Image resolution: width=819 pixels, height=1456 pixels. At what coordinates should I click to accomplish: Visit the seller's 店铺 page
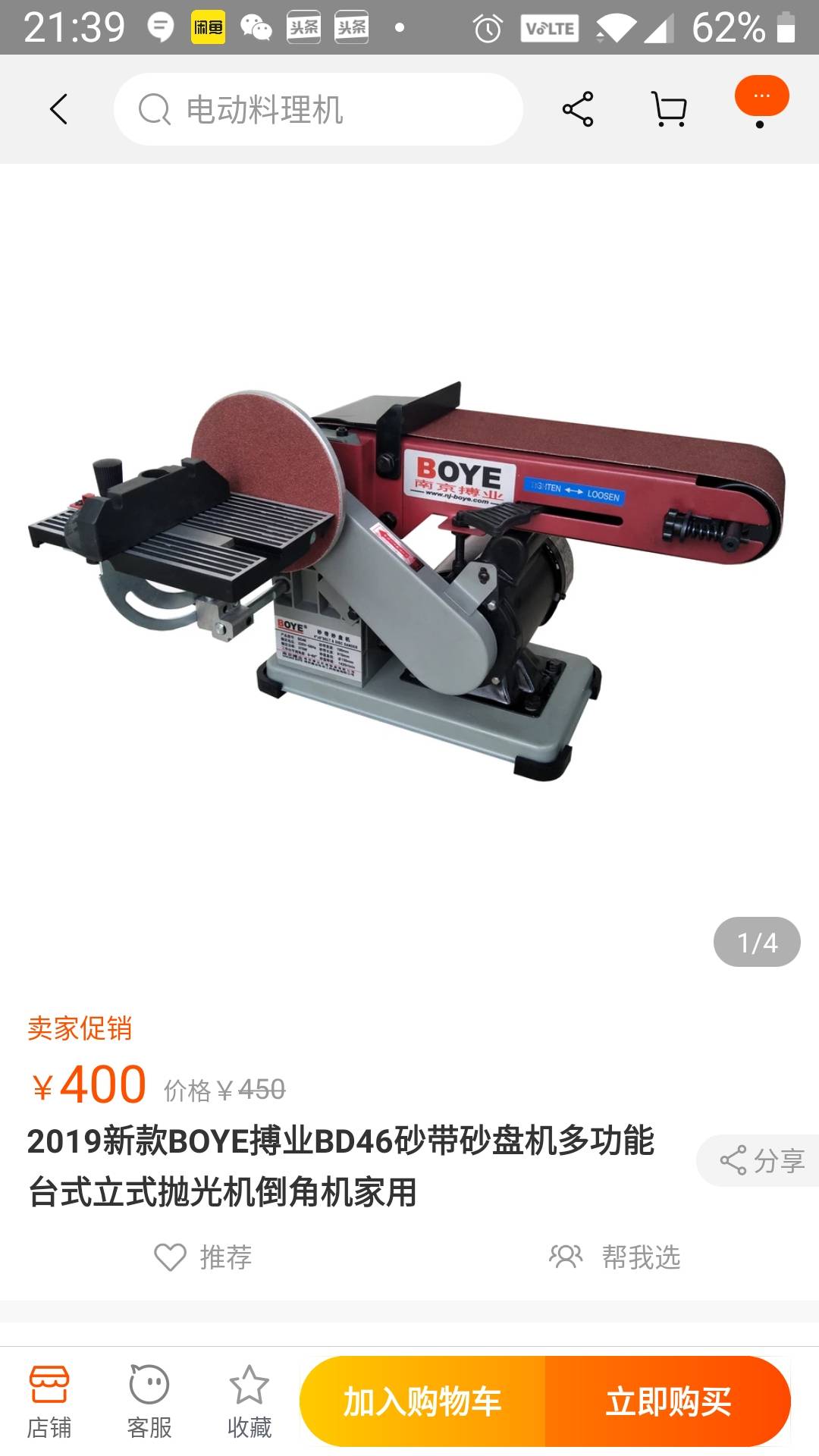pos(49,1401)
